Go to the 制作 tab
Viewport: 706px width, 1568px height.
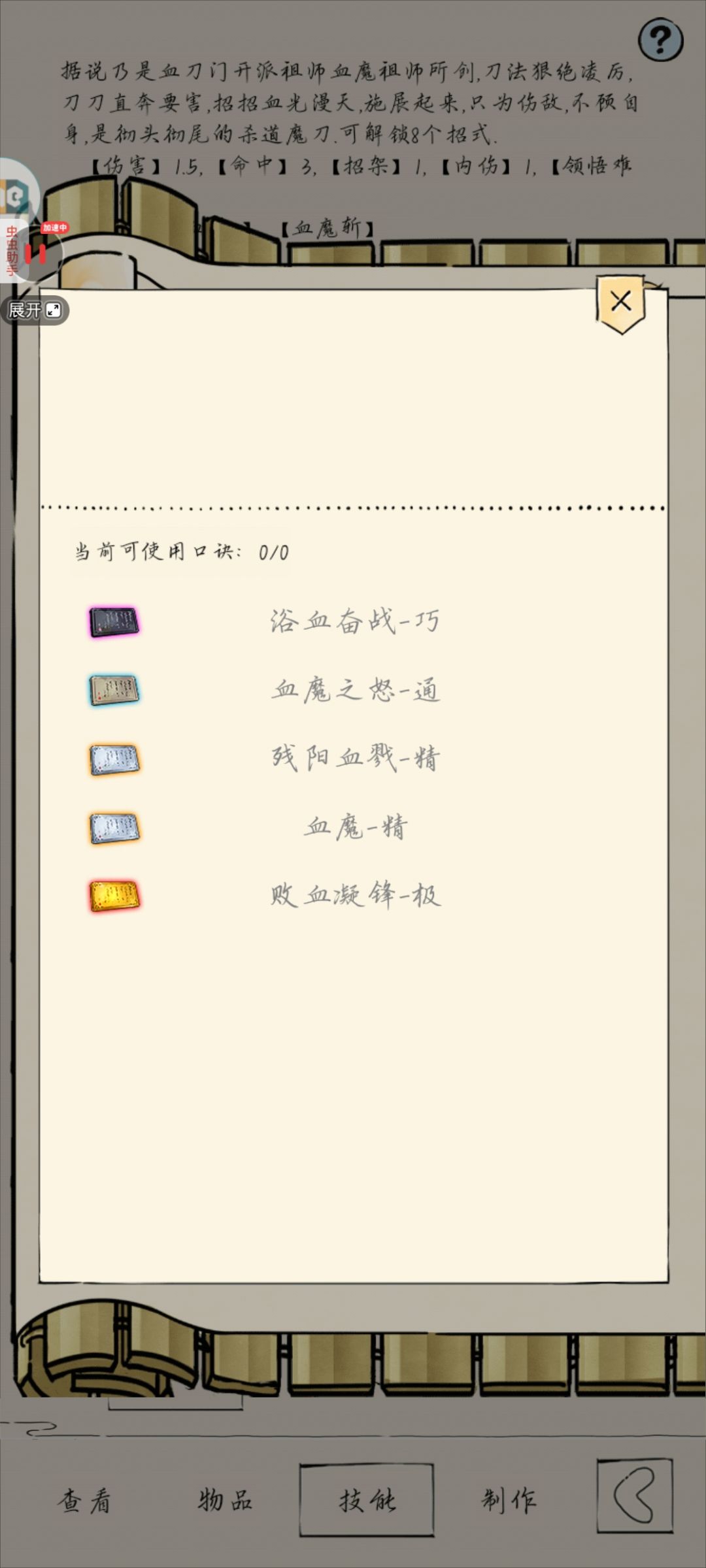[509, 1500]
